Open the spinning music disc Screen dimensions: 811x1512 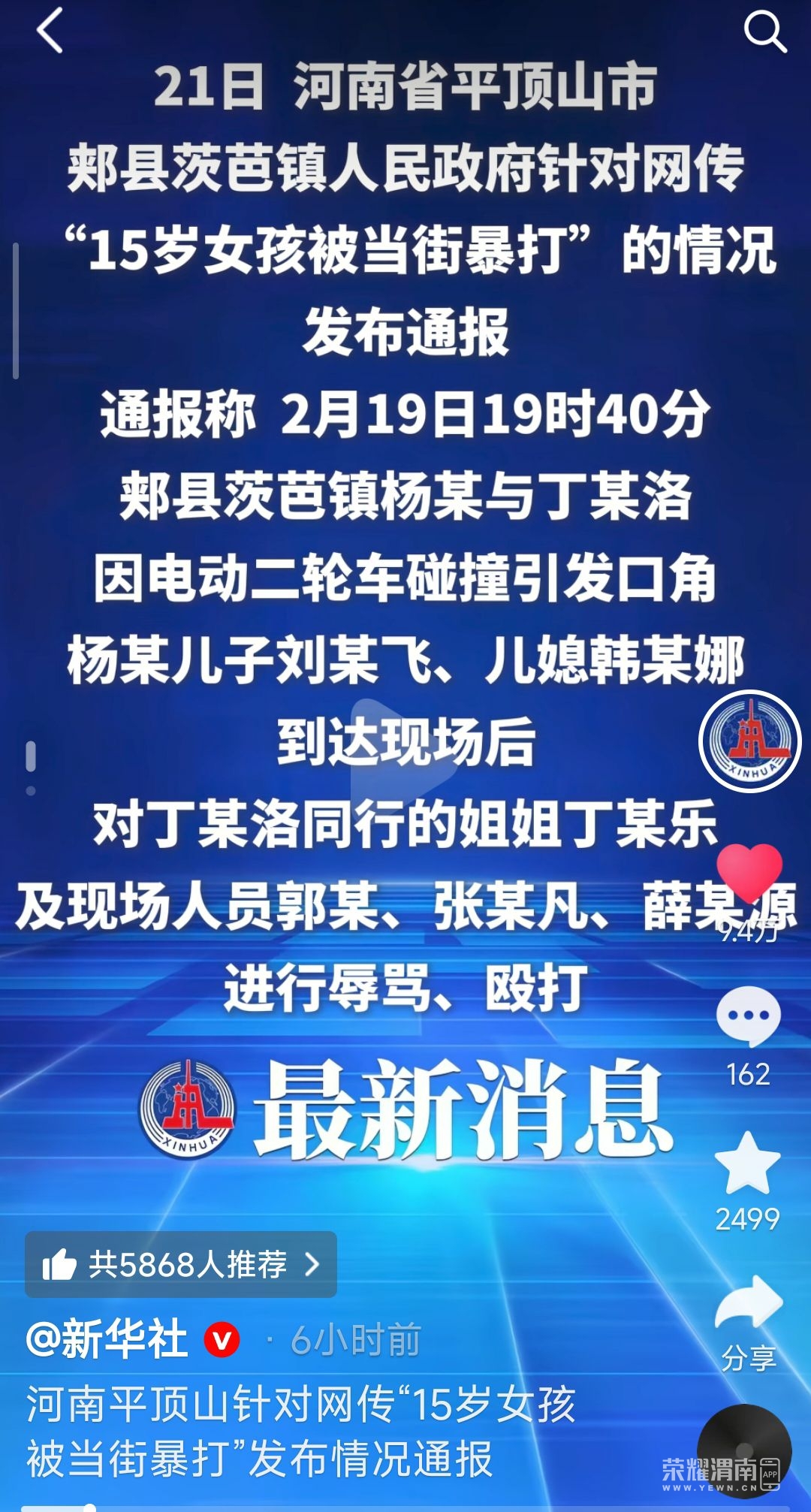(743, 1450)
